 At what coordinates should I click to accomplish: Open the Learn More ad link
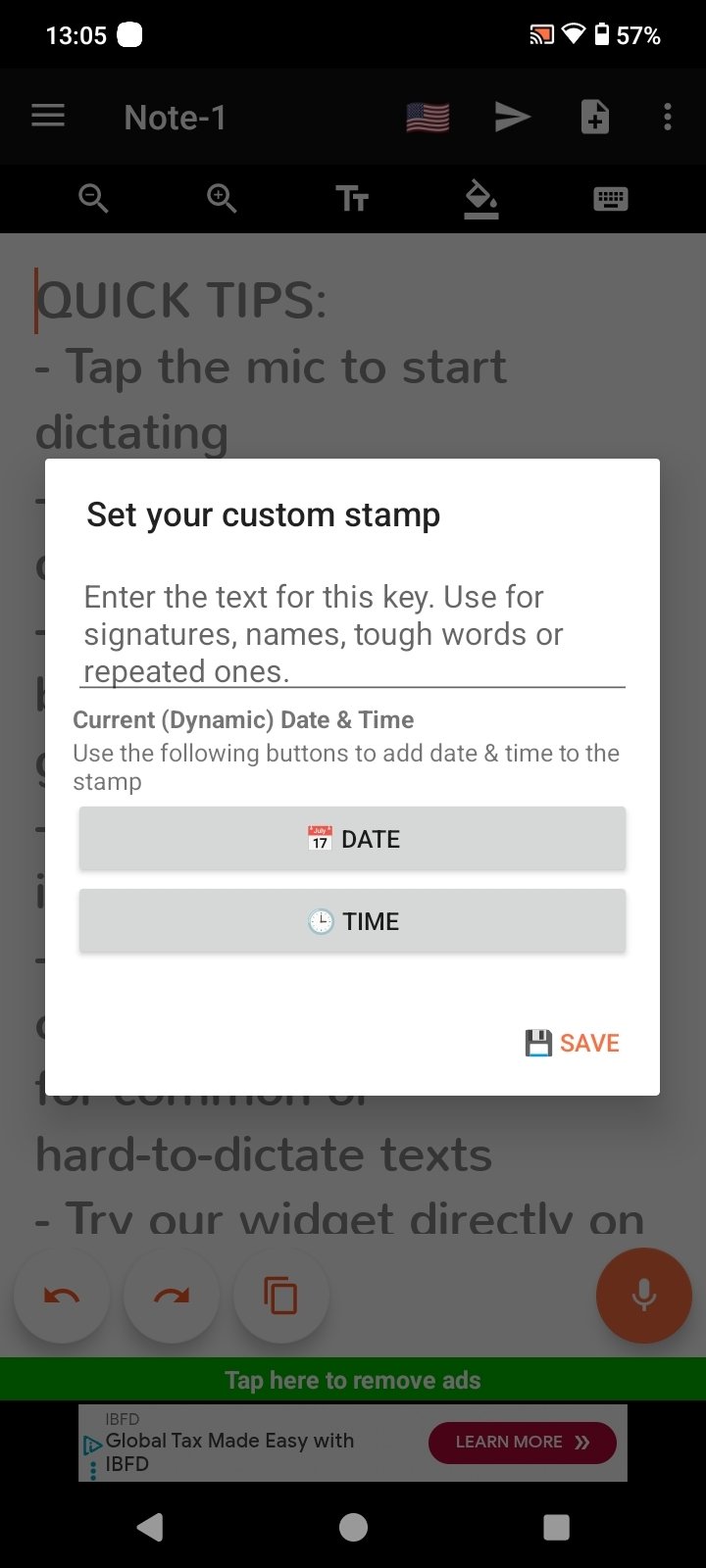(x=522, y=1442)
